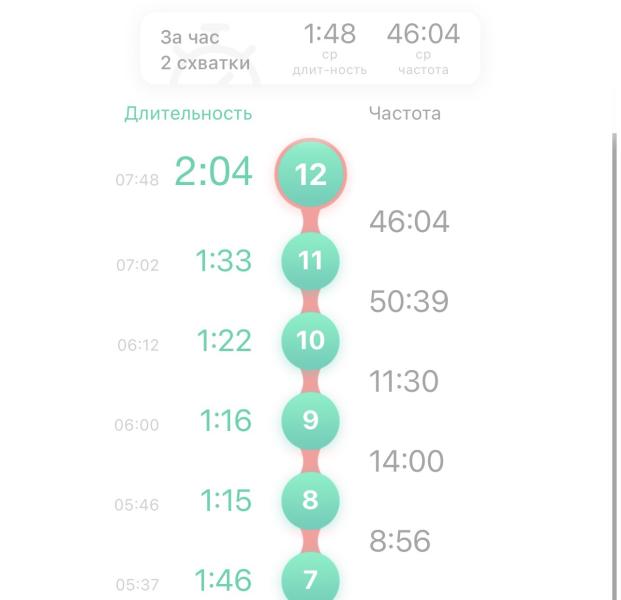The image size is (621, 600).
Task: Open contraction entry number 12
Action: point(311,175)
